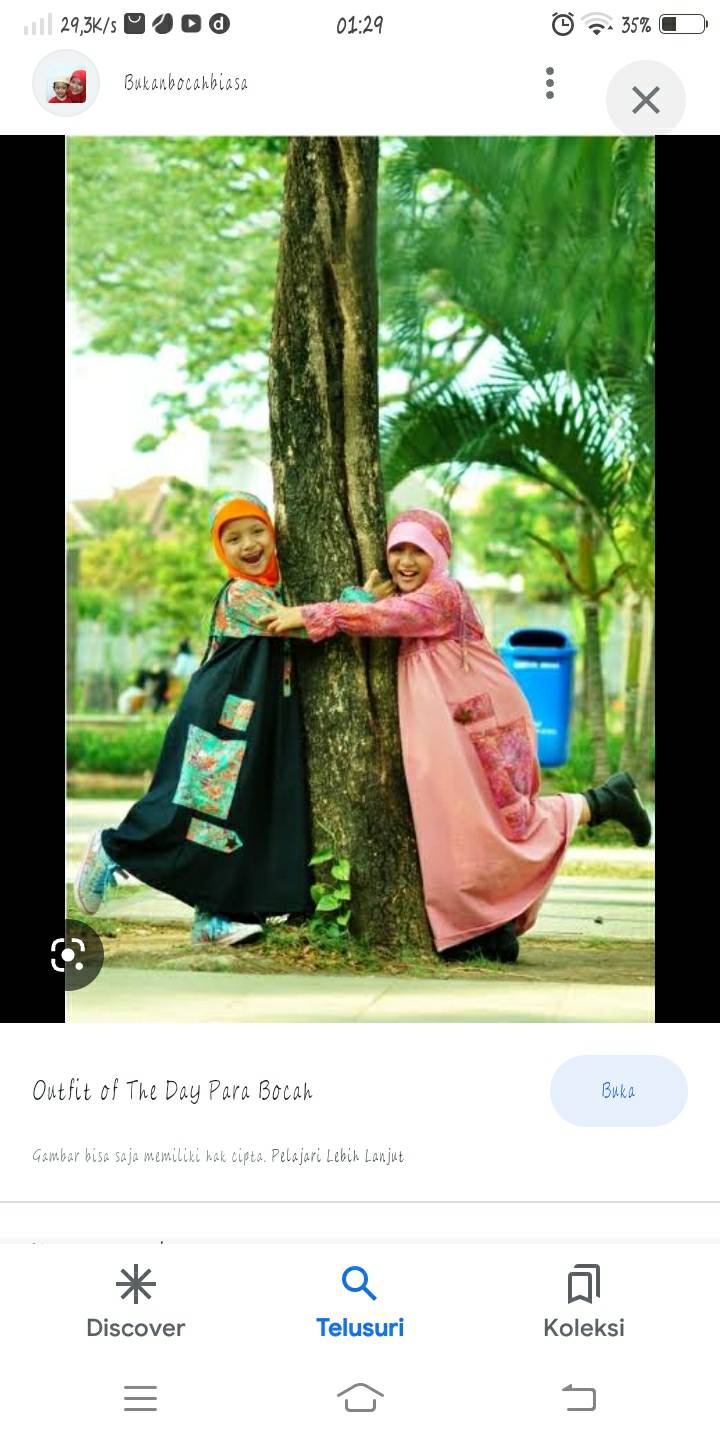
Task: Open the three-dot overflow menu
Action: point(550,83)
